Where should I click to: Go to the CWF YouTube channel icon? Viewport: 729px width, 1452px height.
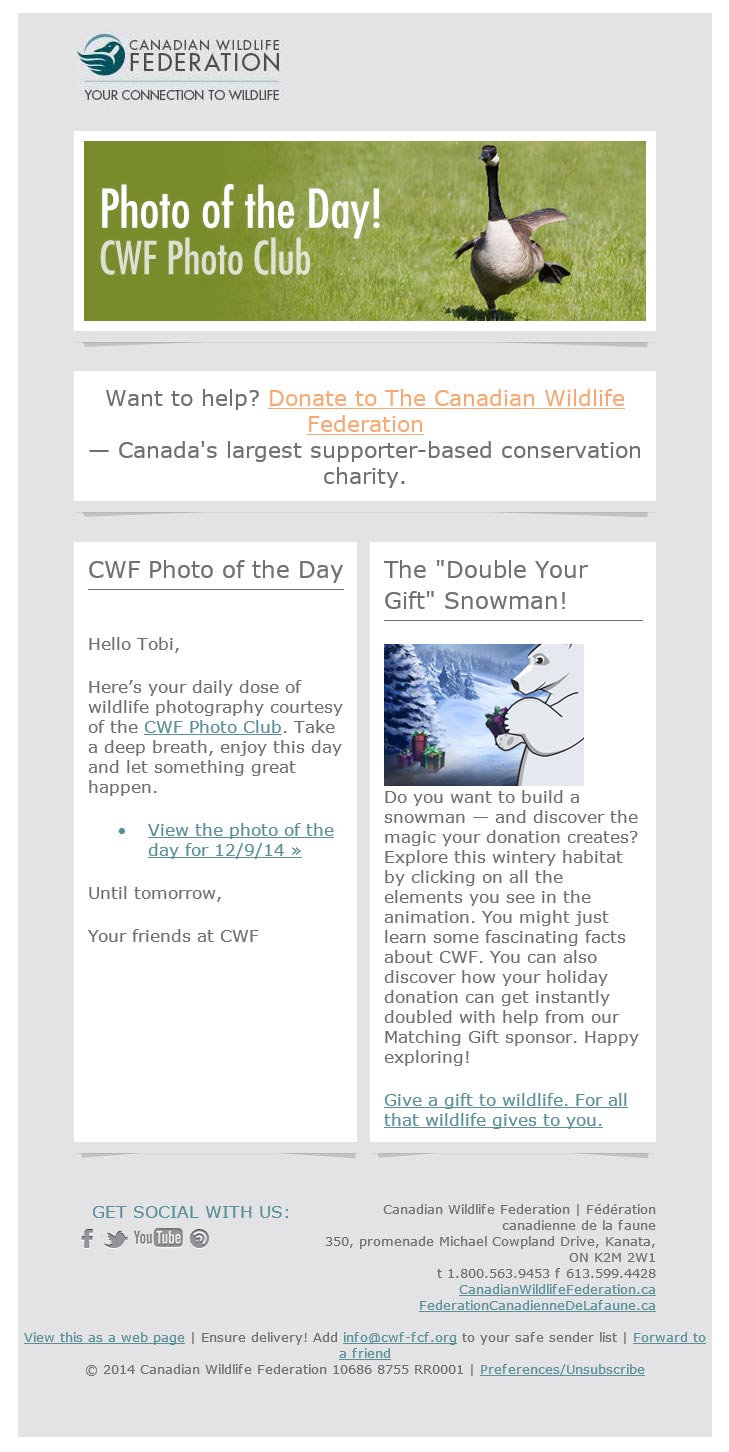158,1238
